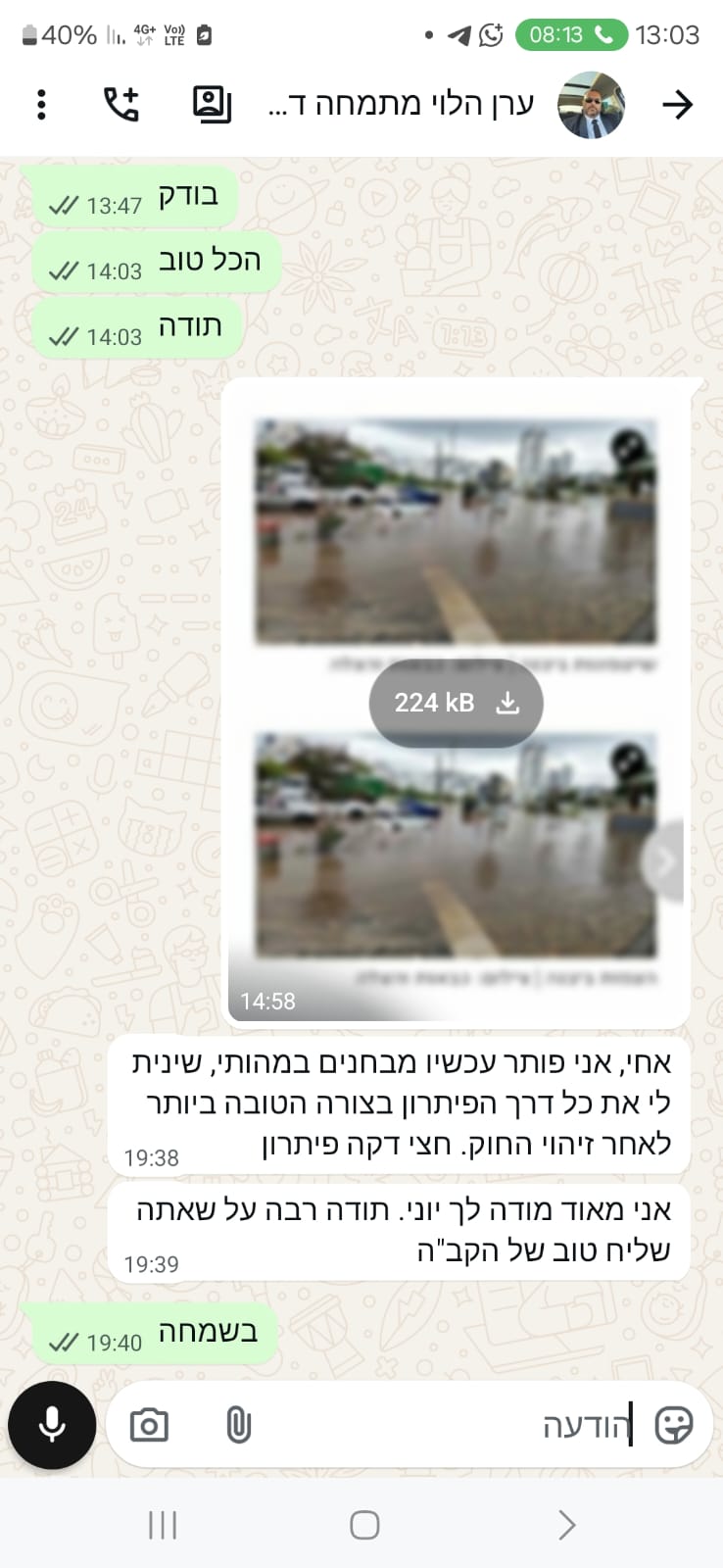Start a voice call with the add-call icon
This screenshot has width=723, height=1568.
[x=121, y=104]
